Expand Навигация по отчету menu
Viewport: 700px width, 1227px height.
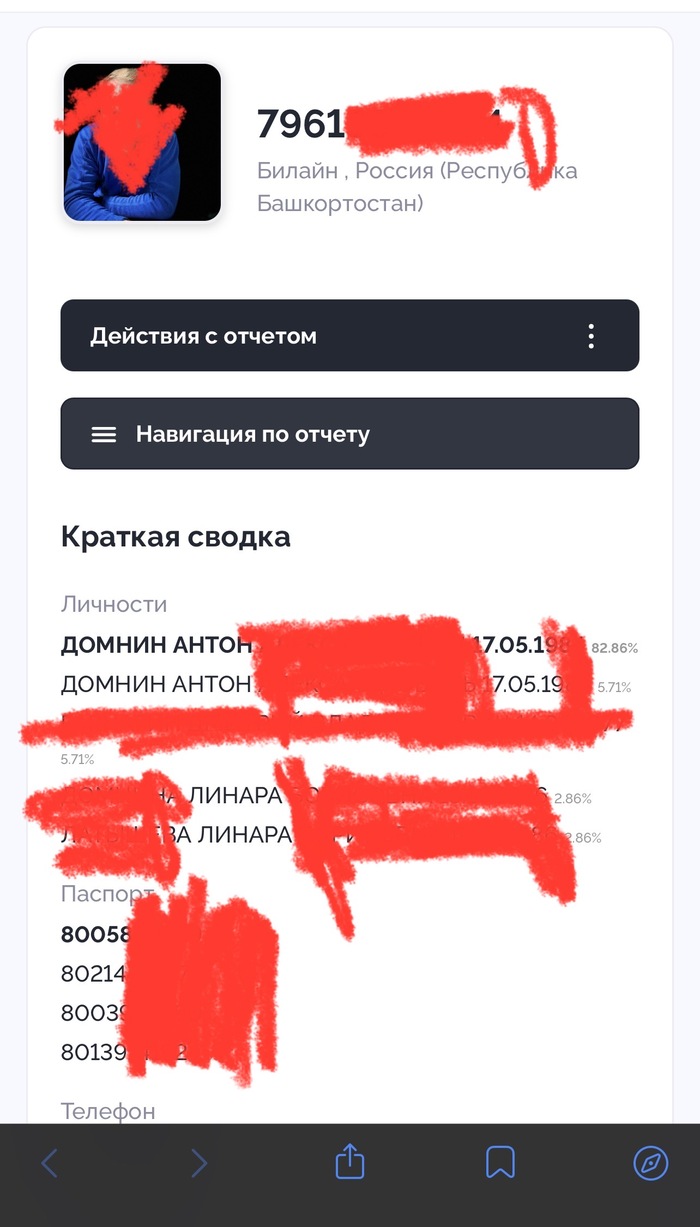[x=349, y=434]
